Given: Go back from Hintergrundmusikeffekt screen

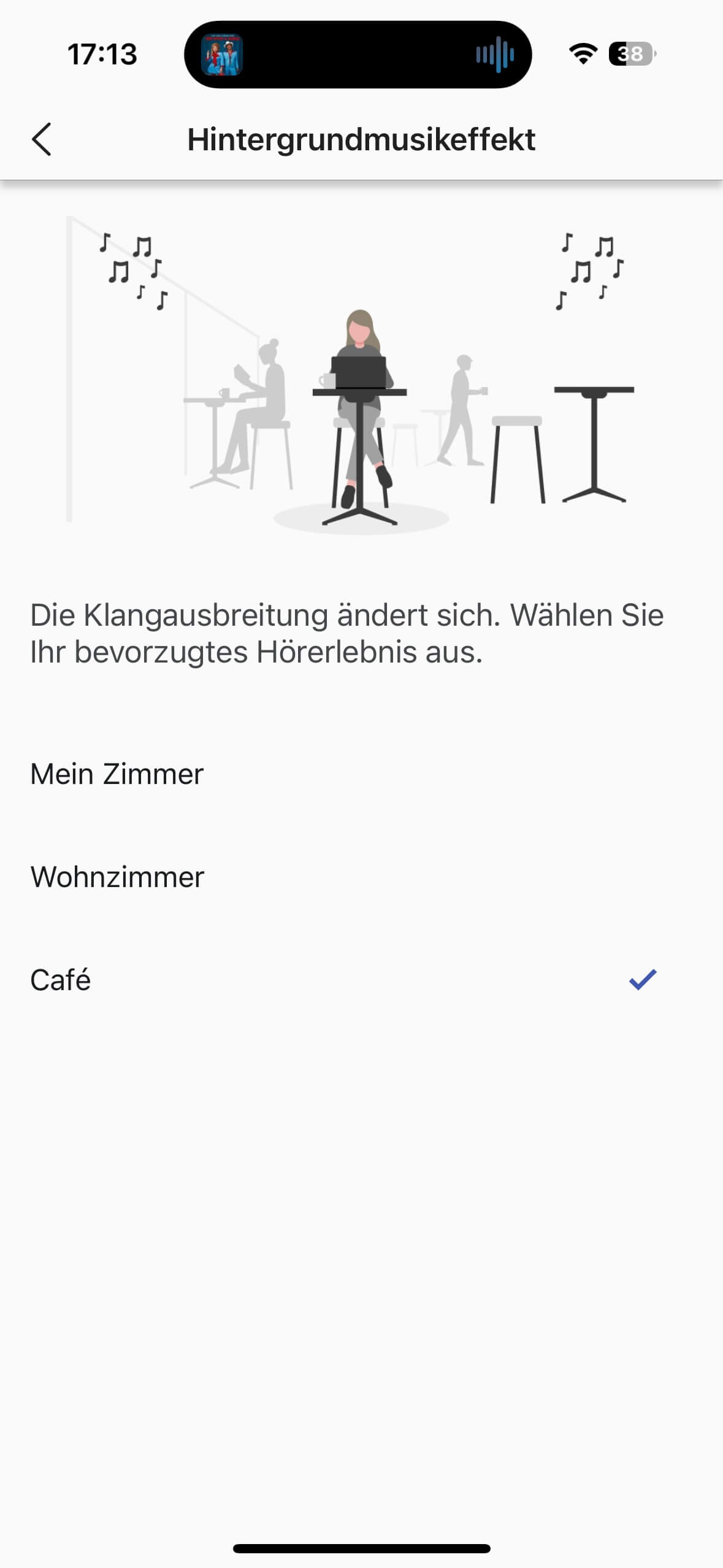Looking at the screenshot, I should [x=42, y=139].
